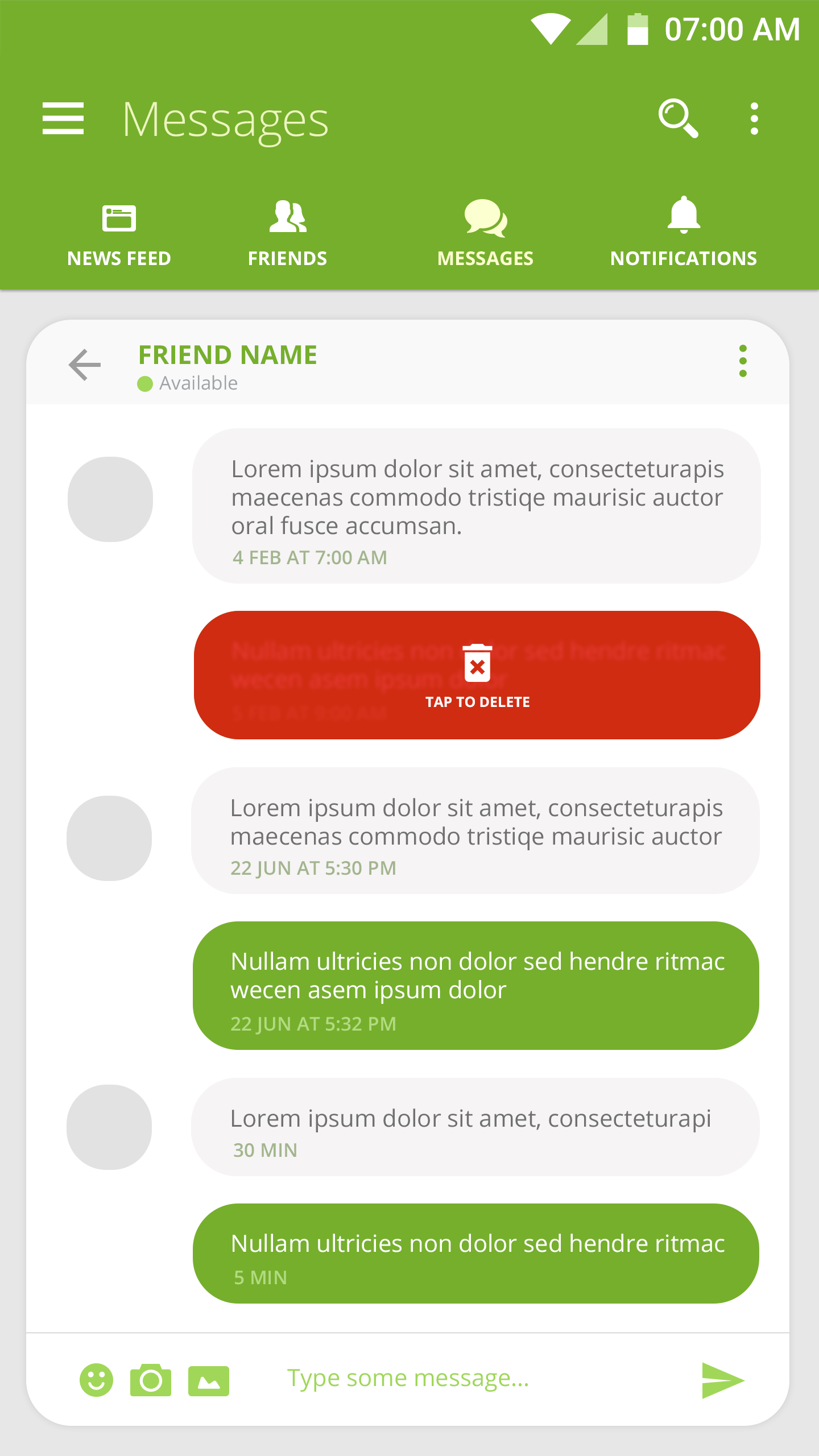Tap to delete the red message

coord(477,675)
